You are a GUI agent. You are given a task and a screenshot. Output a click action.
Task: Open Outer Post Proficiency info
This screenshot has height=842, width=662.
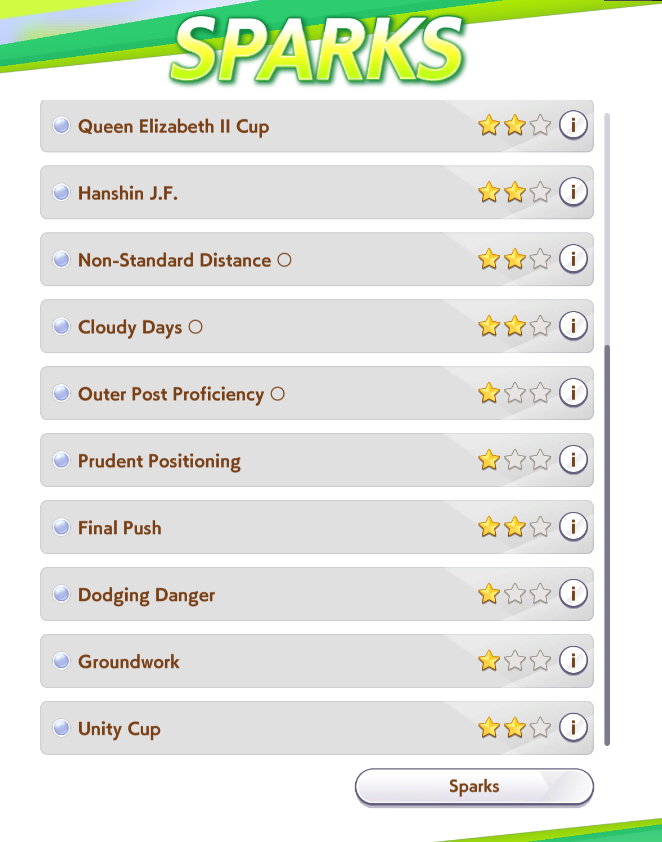pos(573,393)
